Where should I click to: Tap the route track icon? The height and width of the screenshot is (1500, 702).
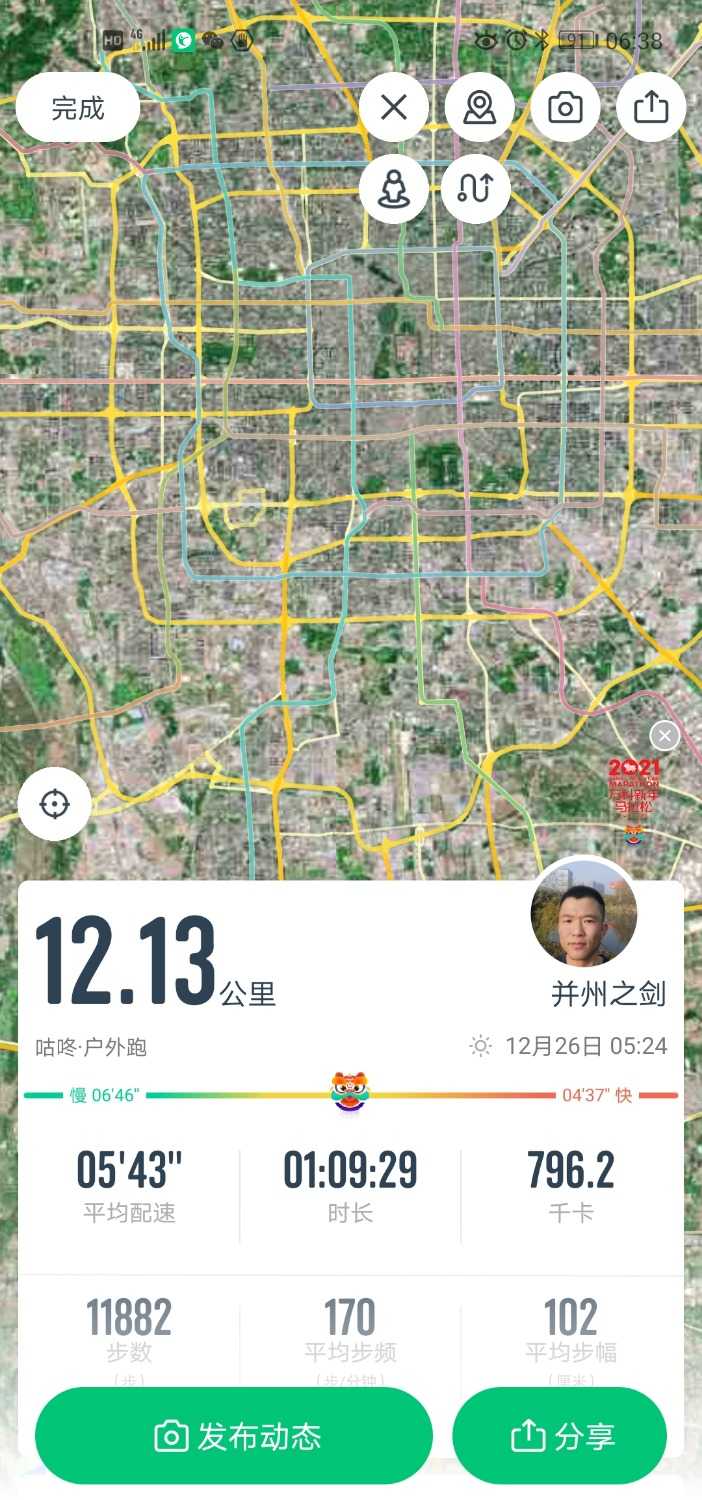[x=476, y=188]
